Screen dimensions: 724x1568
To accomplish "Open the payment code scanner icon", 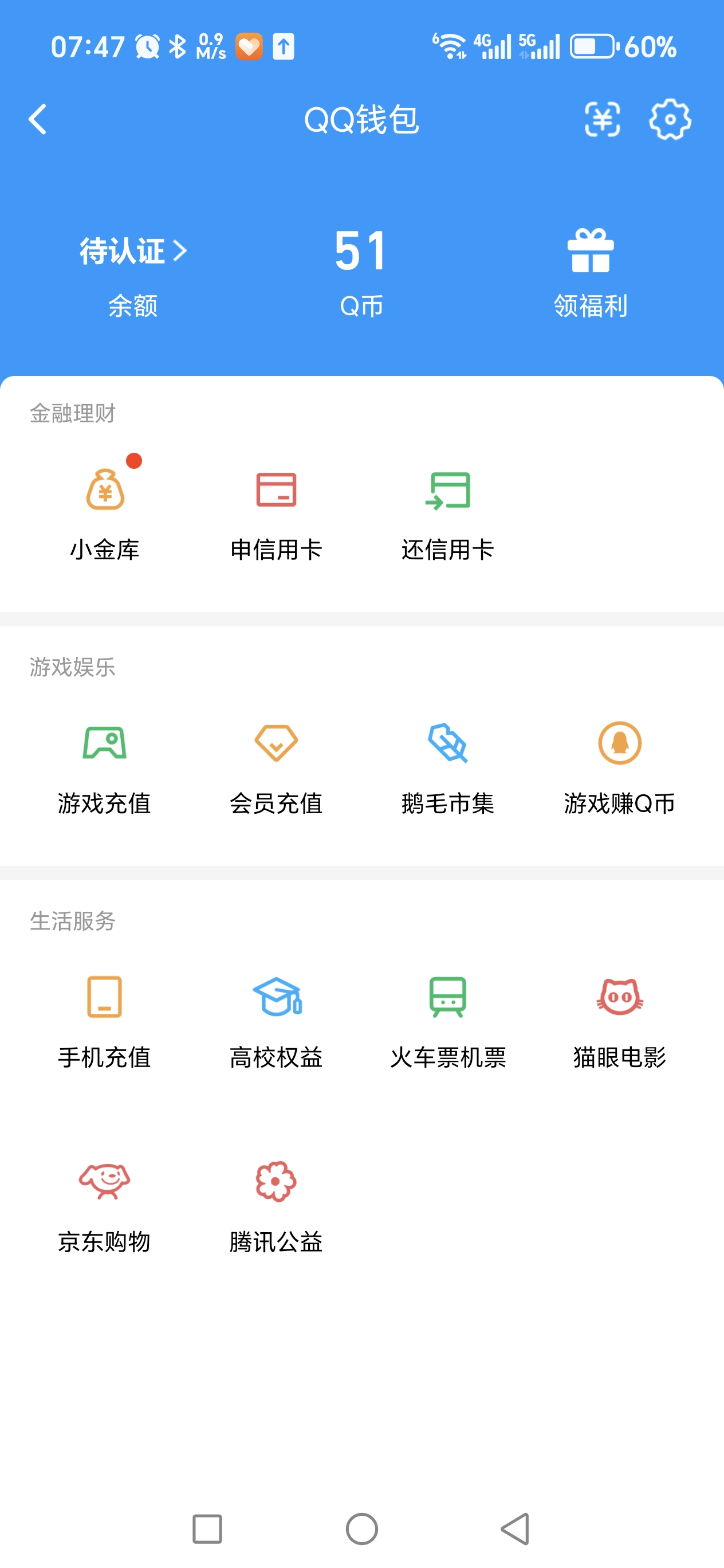I will tap(602, 119).
